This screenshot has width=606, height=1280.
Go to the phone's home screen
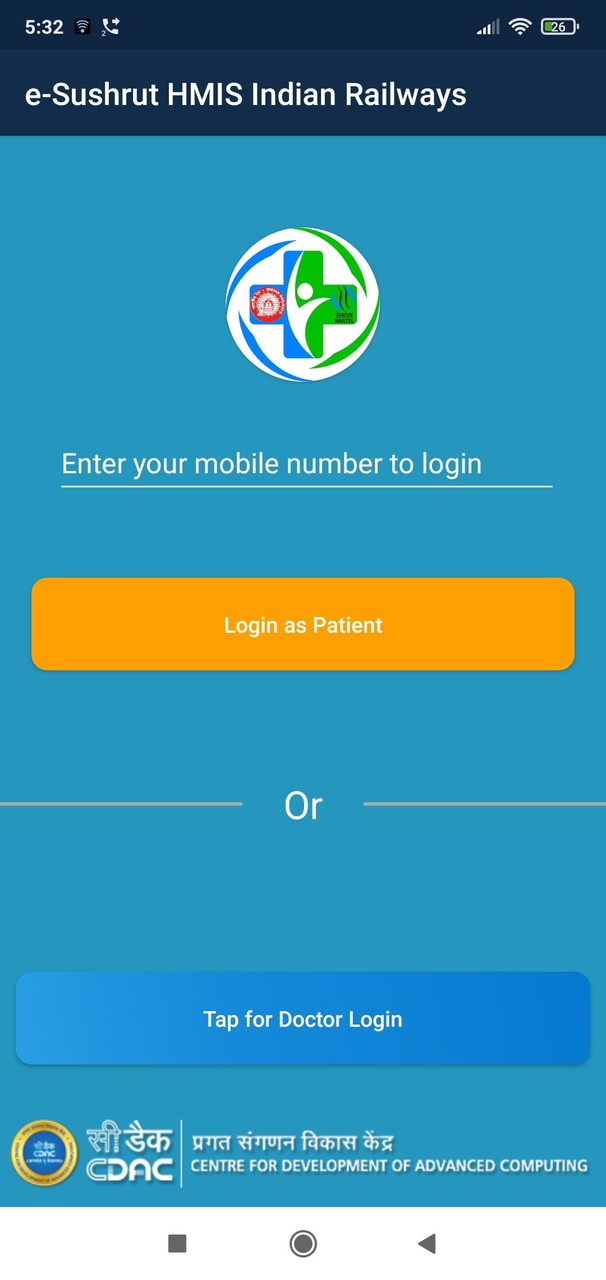coord(303,1243)
